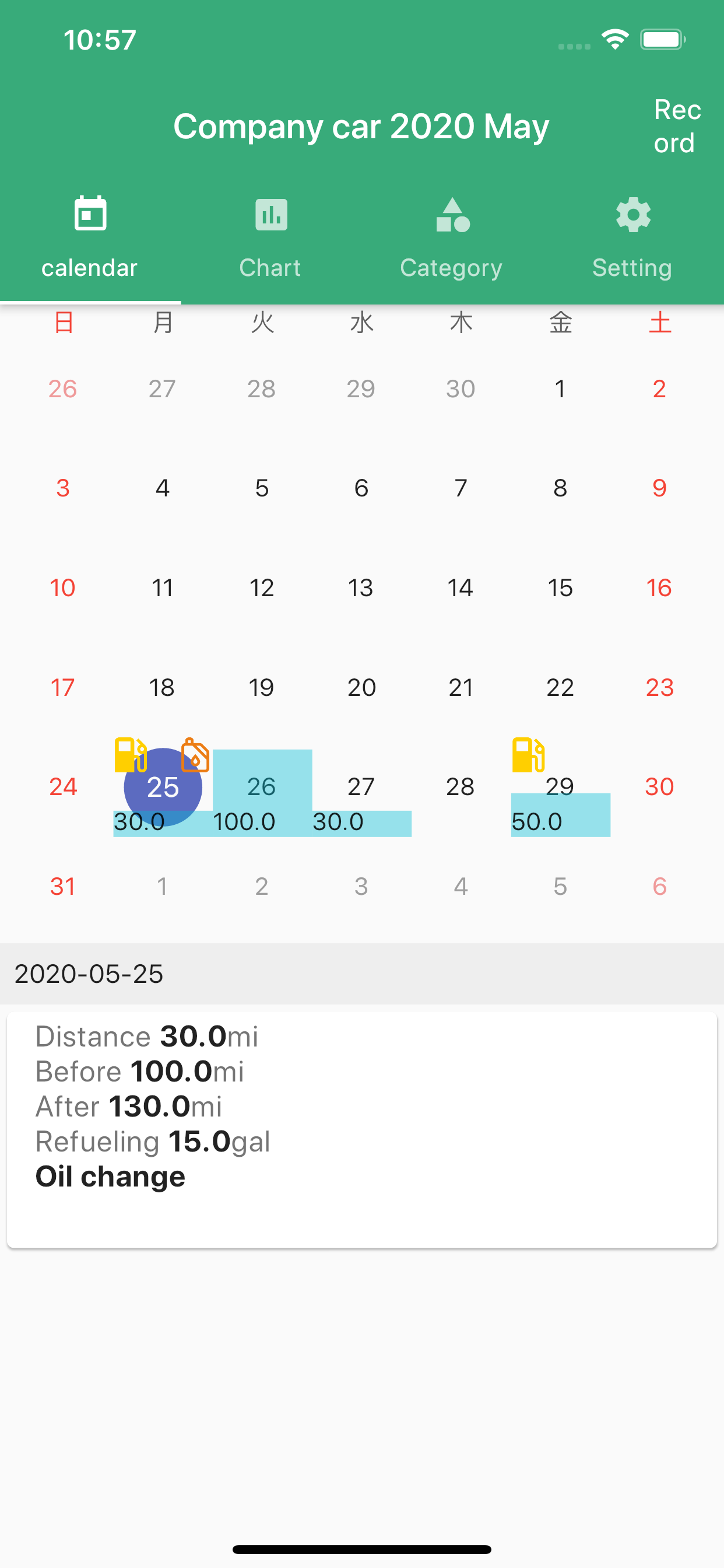Viewport: 724px width, 1568px height.
Task: Tap the fuel pump icon on May 29
Action: pyautogui.click(x=528, y=757)
